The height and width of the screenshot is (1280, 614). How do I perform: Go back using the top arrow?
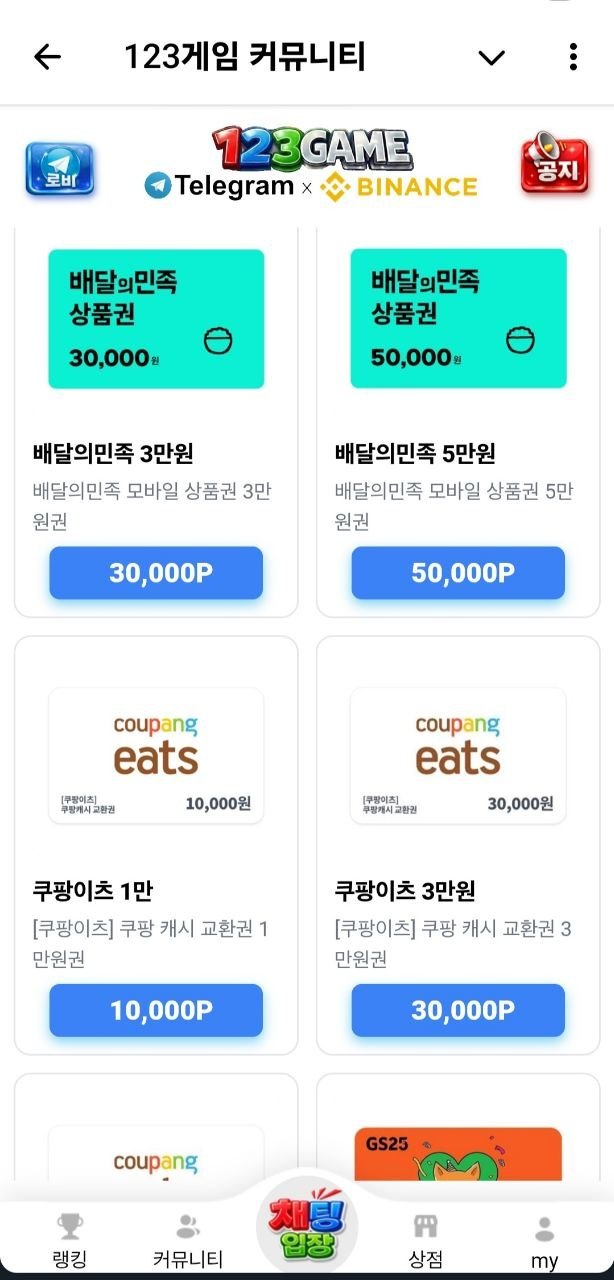(47, 57)
